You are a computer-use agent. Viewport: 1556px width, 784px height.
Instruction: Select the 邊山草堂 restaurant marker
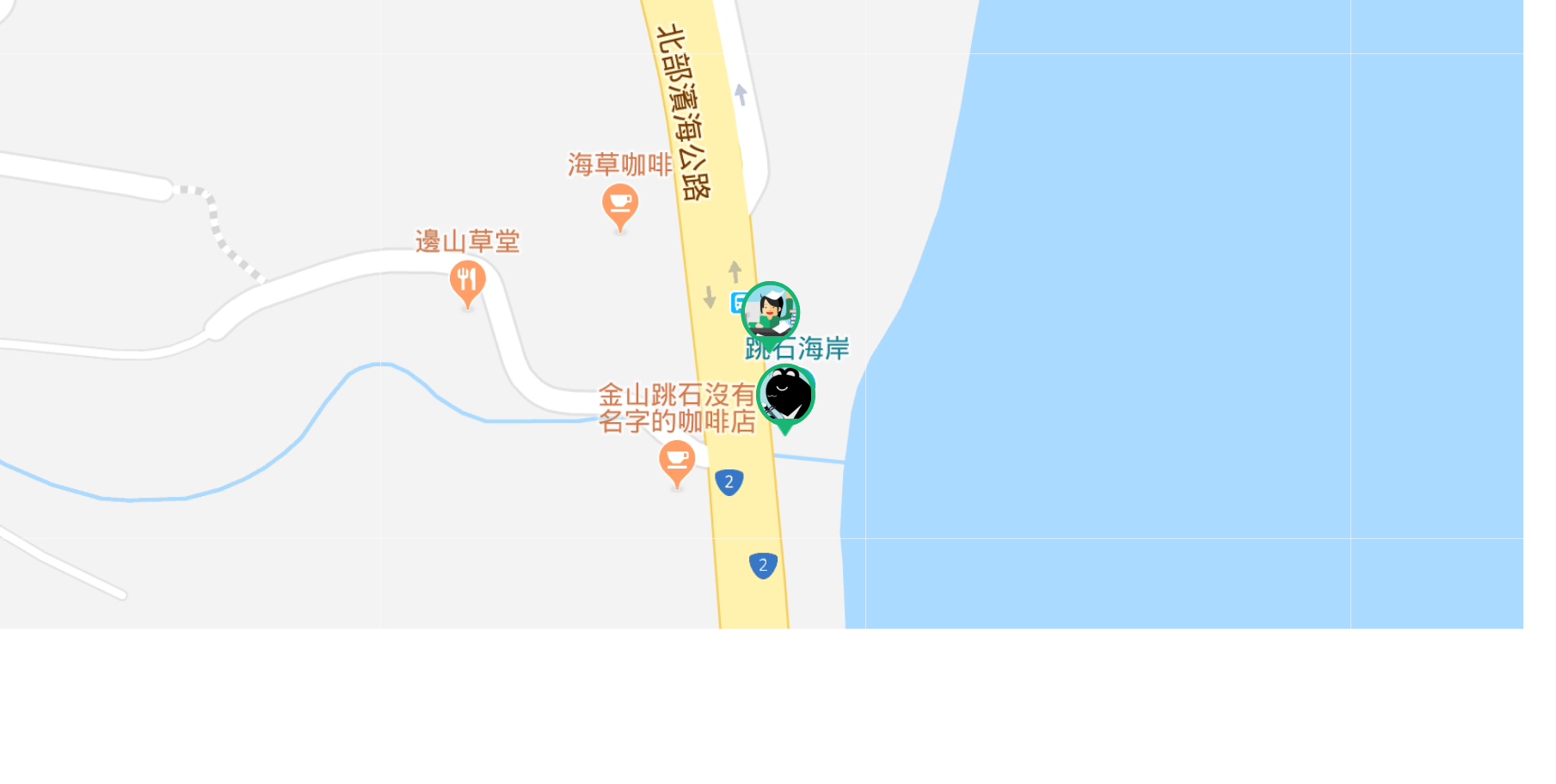467,280
